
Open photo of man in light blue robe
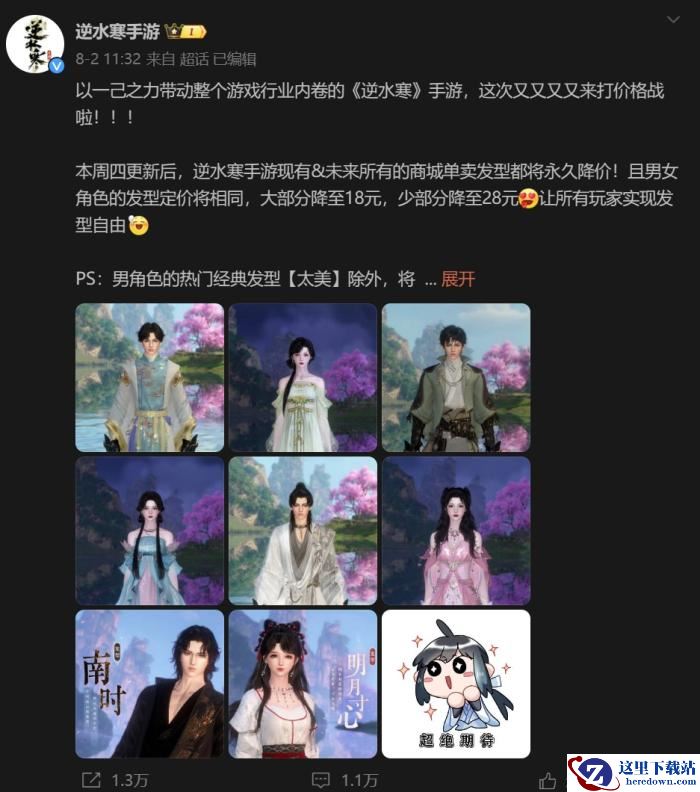pyautogui.click(x=150, y=377)
